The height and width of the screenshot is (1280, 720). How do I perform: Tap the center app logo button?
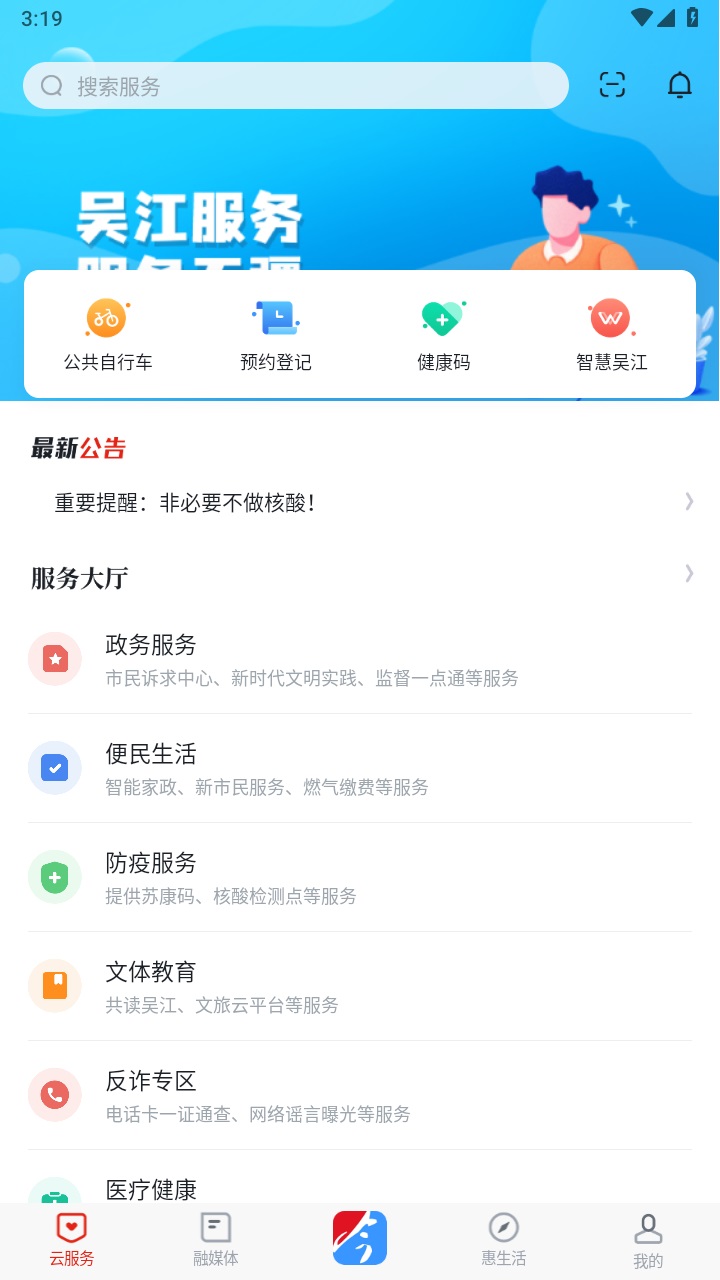(x=360, y=1237)
